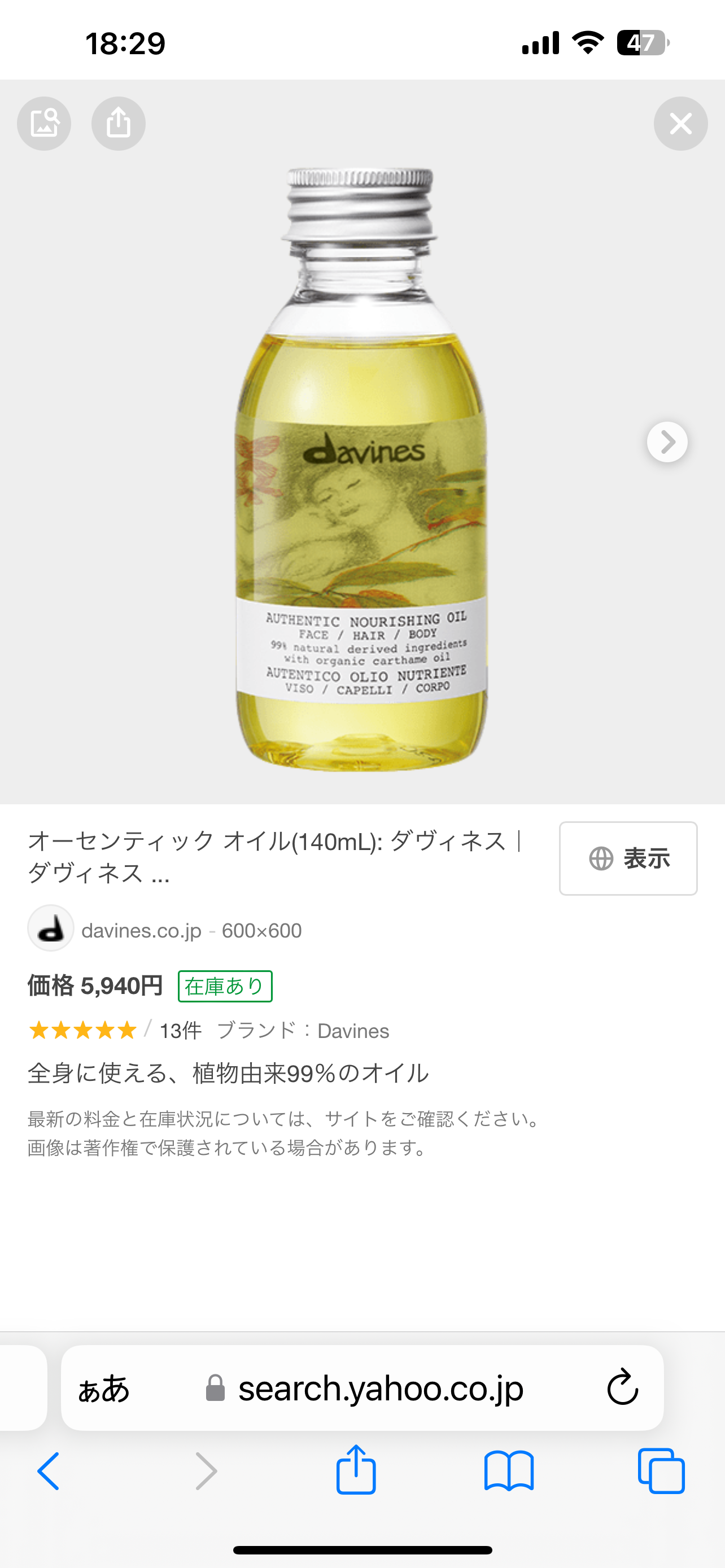This screenshot has width=725, height=1568.
Task: Open the ぁあ page settings menu
Action: point(104,1389)
